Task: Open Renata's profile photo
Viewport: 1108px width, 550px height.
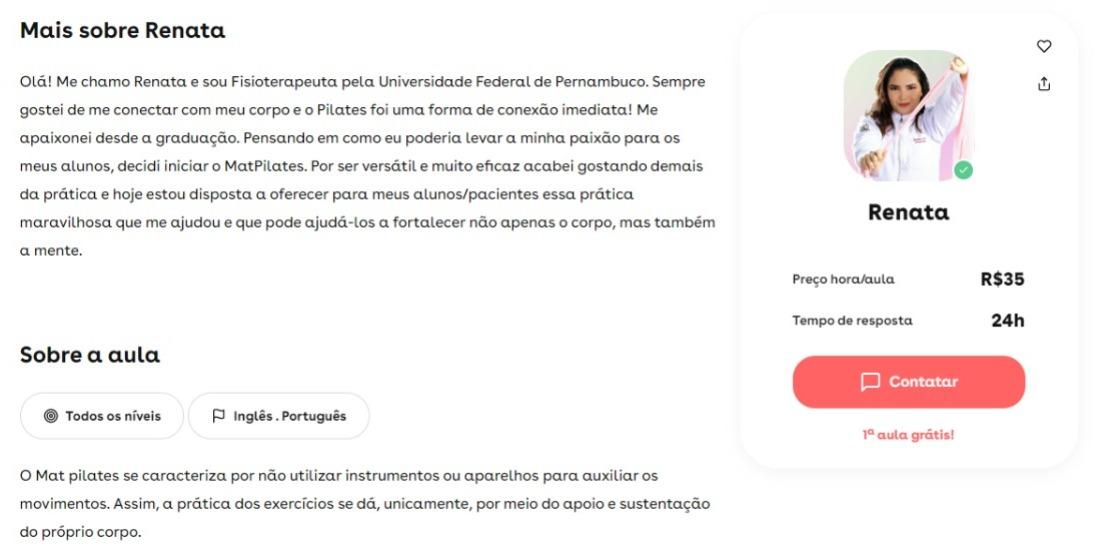Action: [x=908, y=115]
